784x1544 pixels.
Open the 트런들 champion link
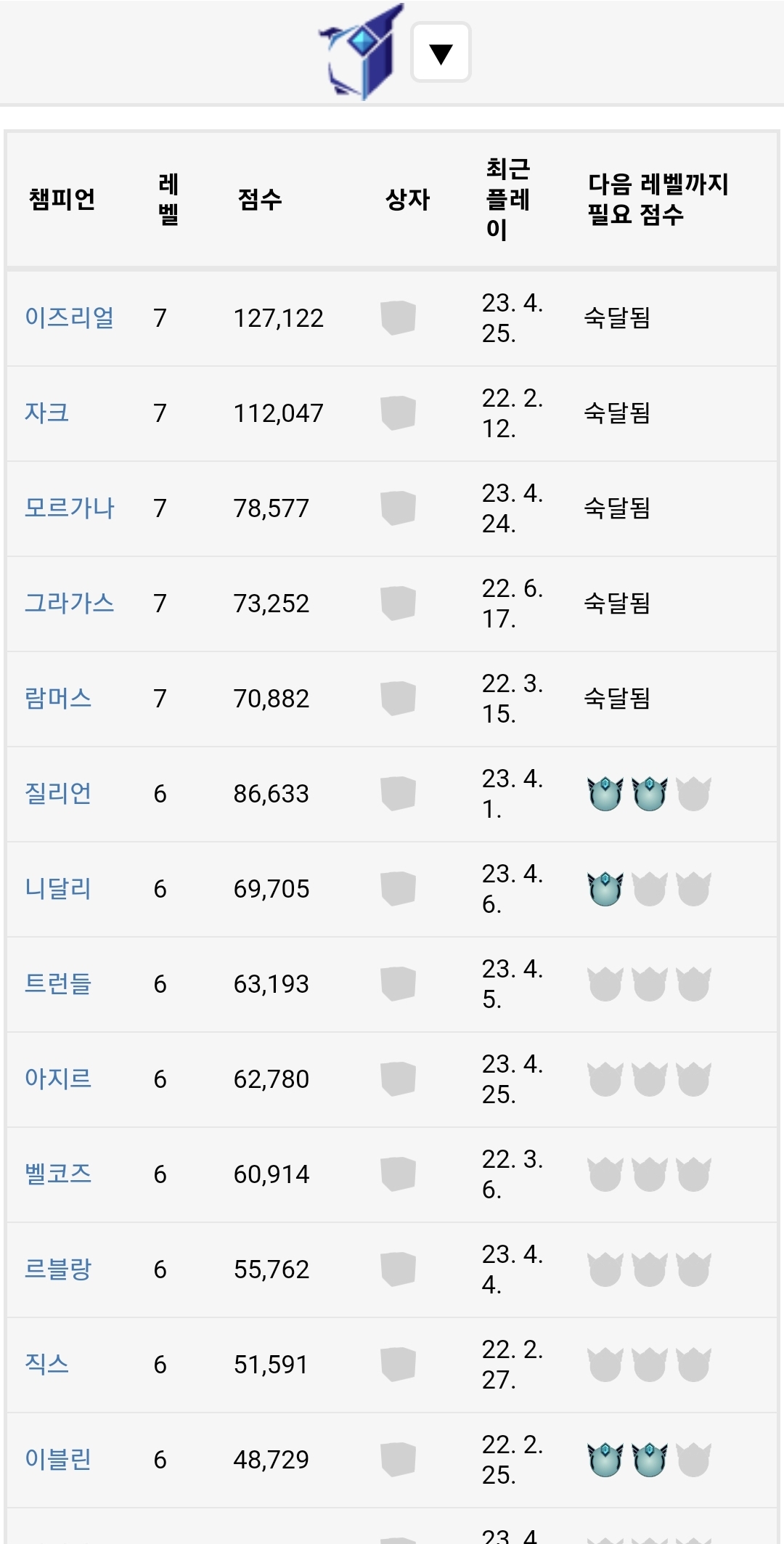pyautogui.click(x=58, y=983)
